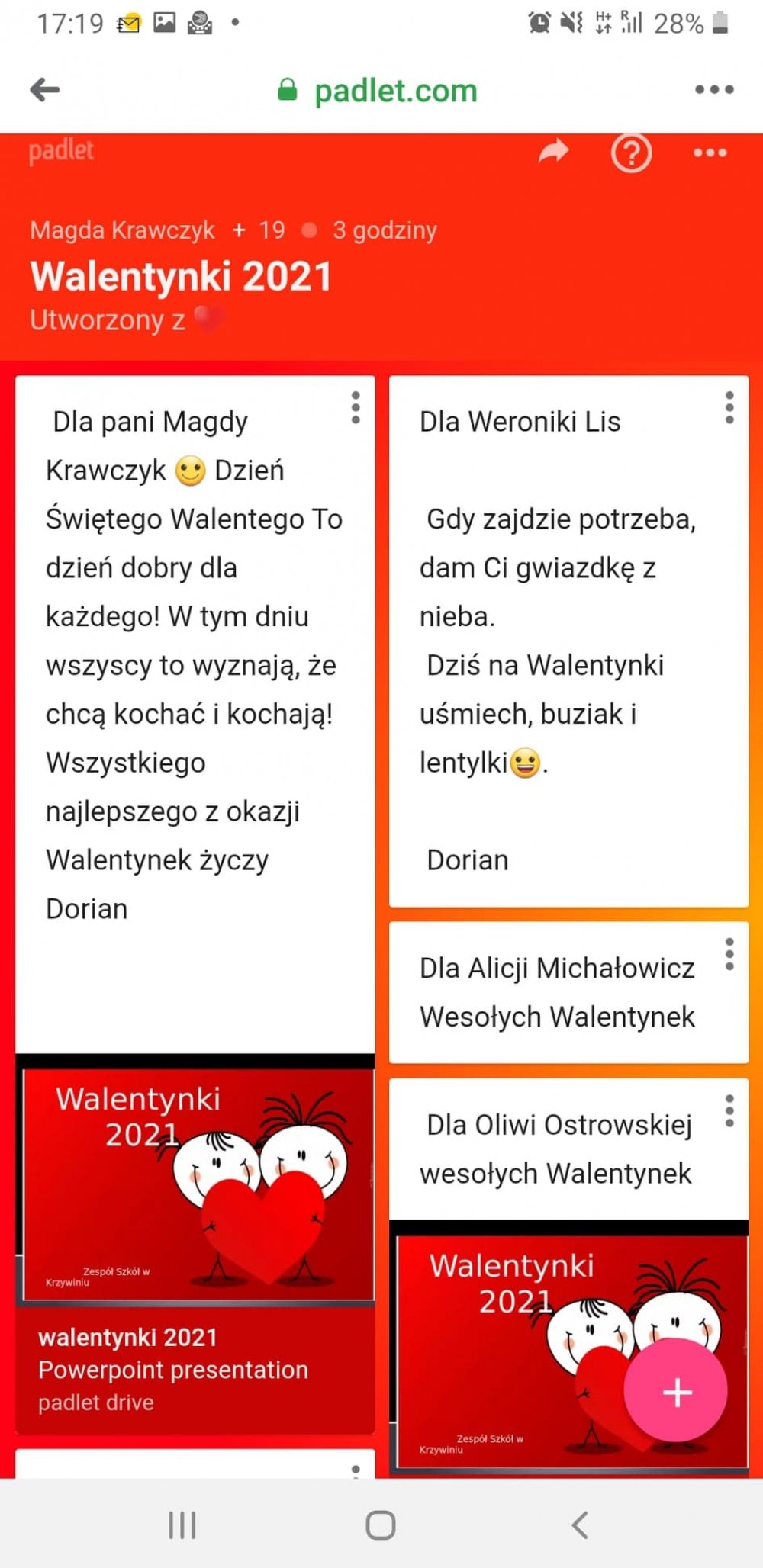Go back with the browser arrow

click(45, 90)
